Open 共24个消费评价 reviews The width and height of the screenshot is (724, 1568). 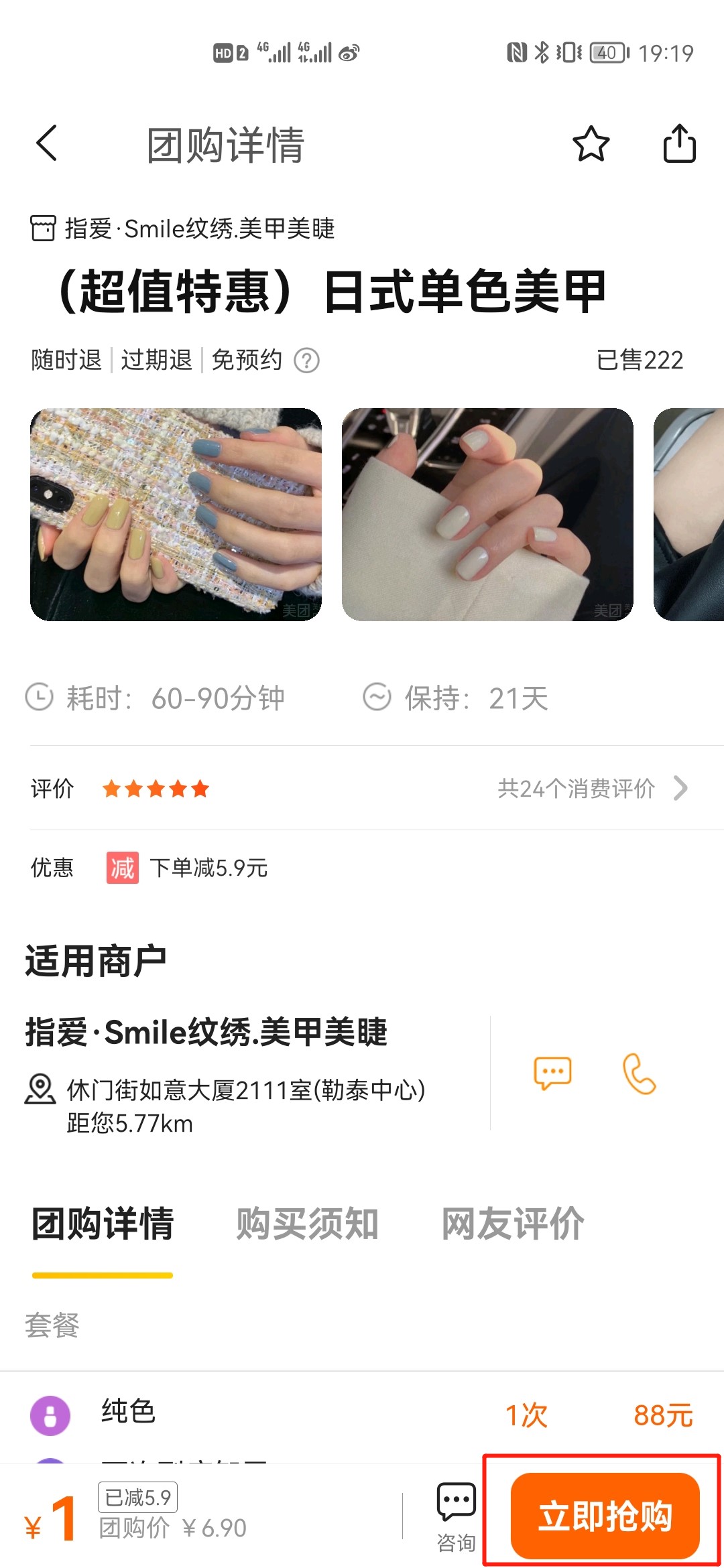click(x=593, y=789)
